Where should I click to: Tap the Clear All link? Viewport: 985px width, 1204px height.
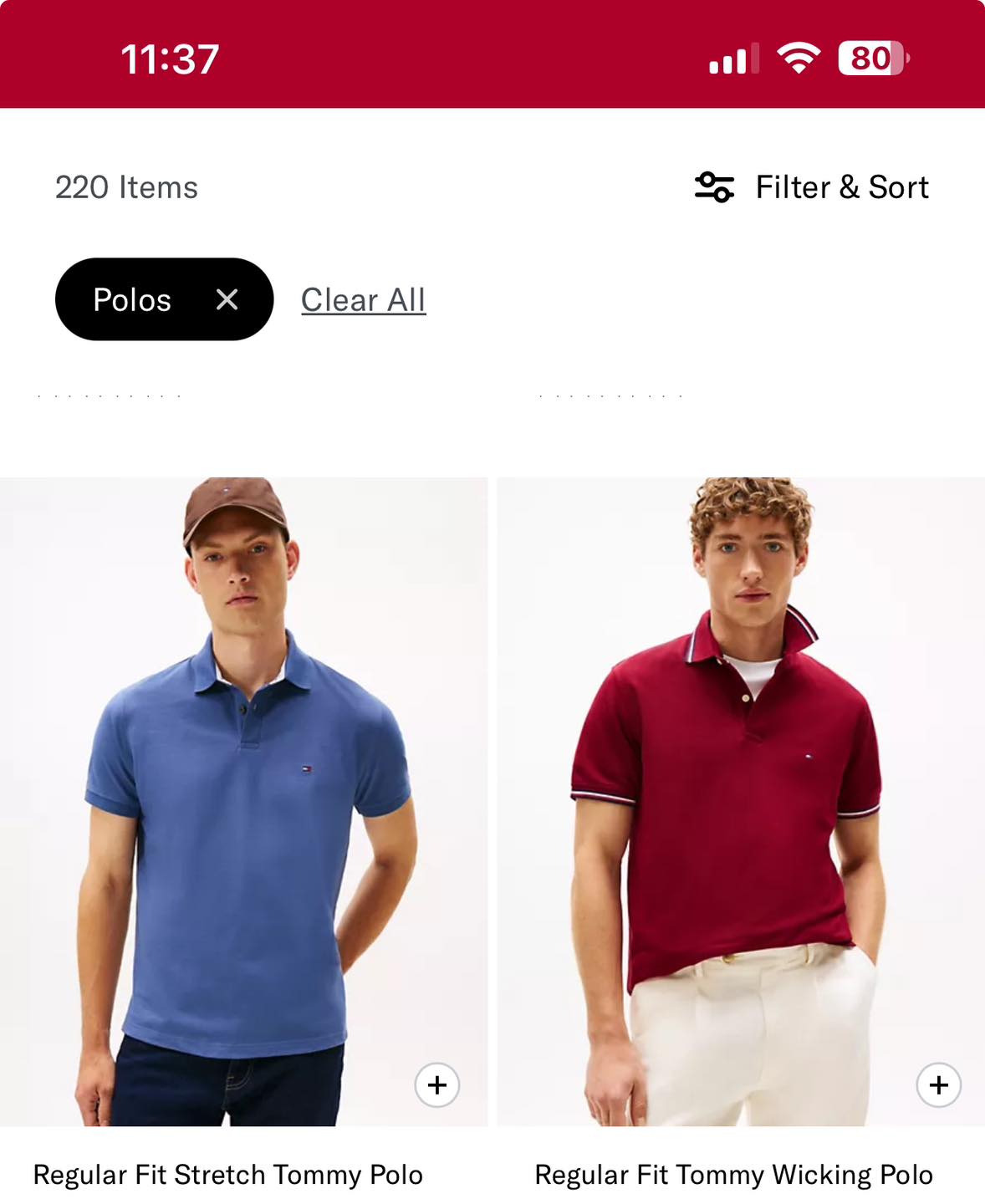click(x=363, y=299)
